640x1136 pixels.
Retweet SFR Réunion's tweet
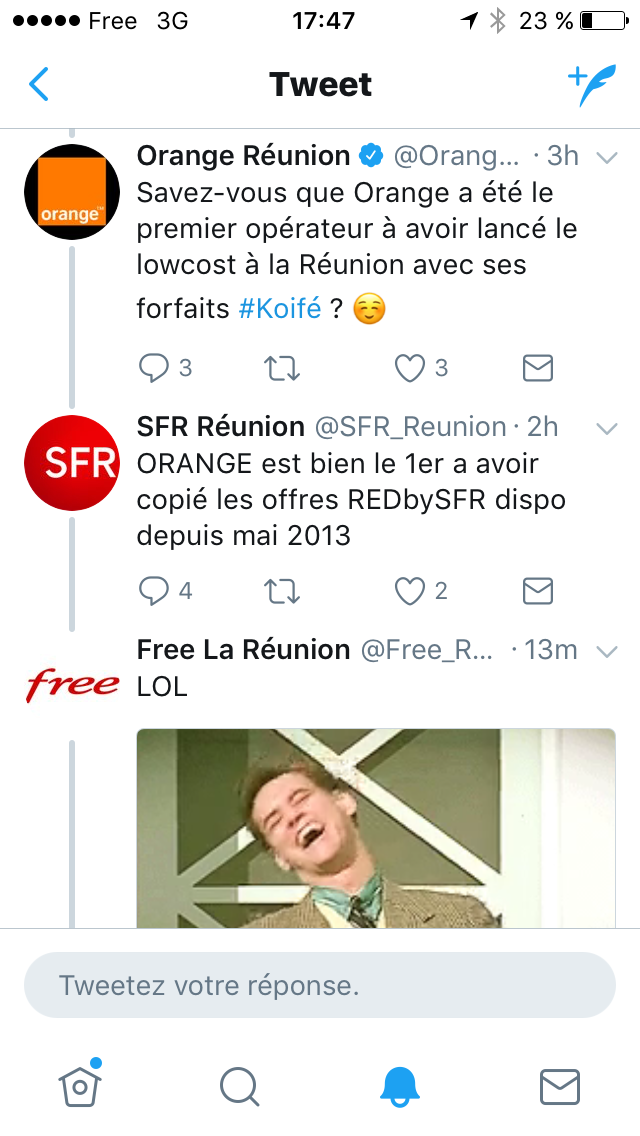point(281,591)
